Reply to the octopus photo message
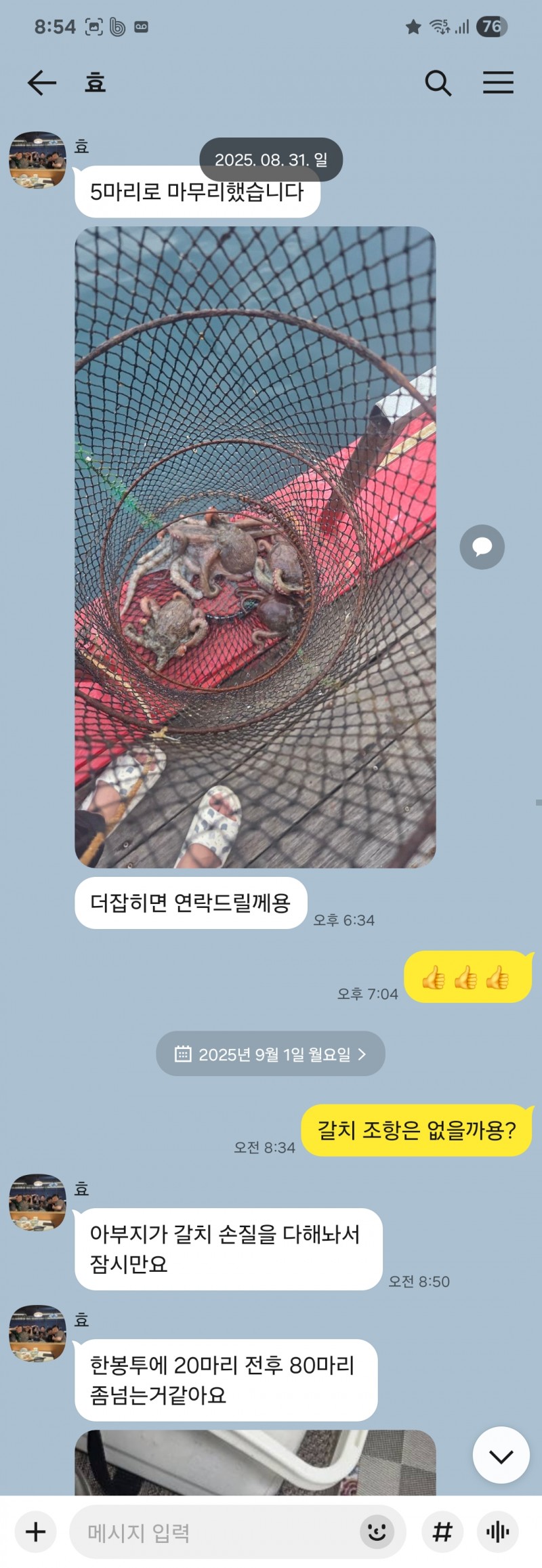Screen dimensions: 542x1568 tap(482, 546)
